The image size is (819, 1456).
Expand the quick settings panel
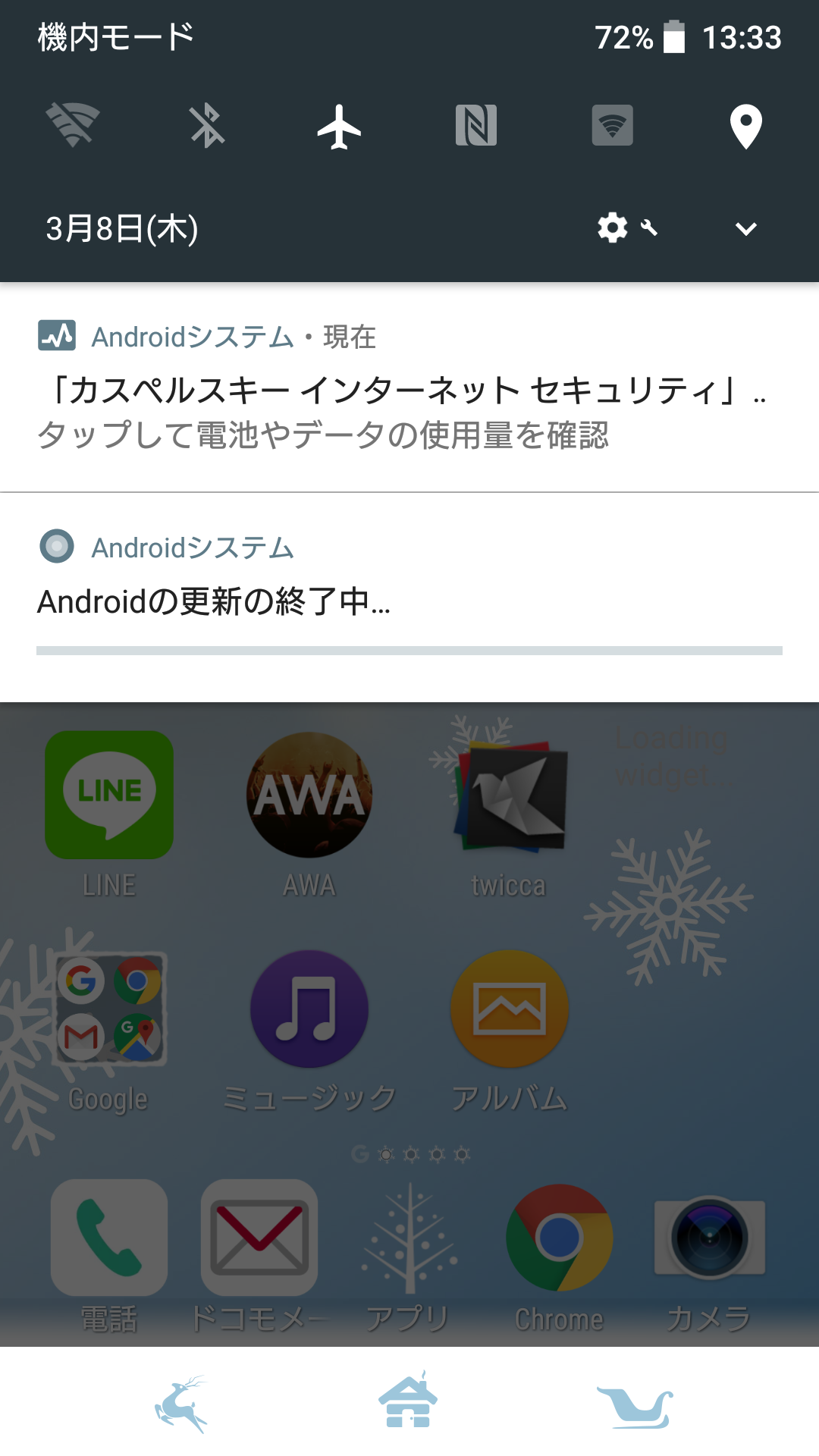(x=746, y=228)
